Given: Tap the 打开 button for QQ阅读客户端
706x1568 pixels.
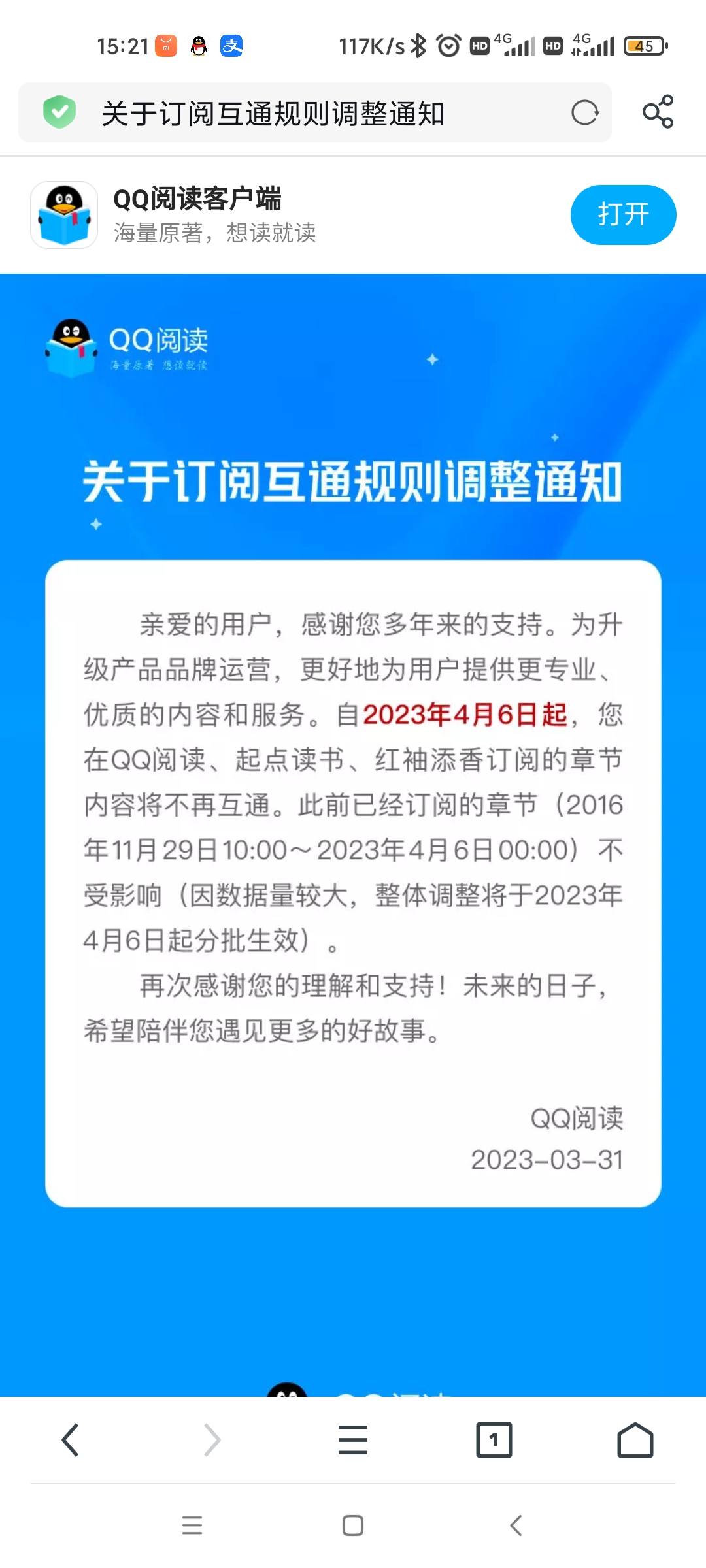Looking at the screenshot, I should pos(622,215).
